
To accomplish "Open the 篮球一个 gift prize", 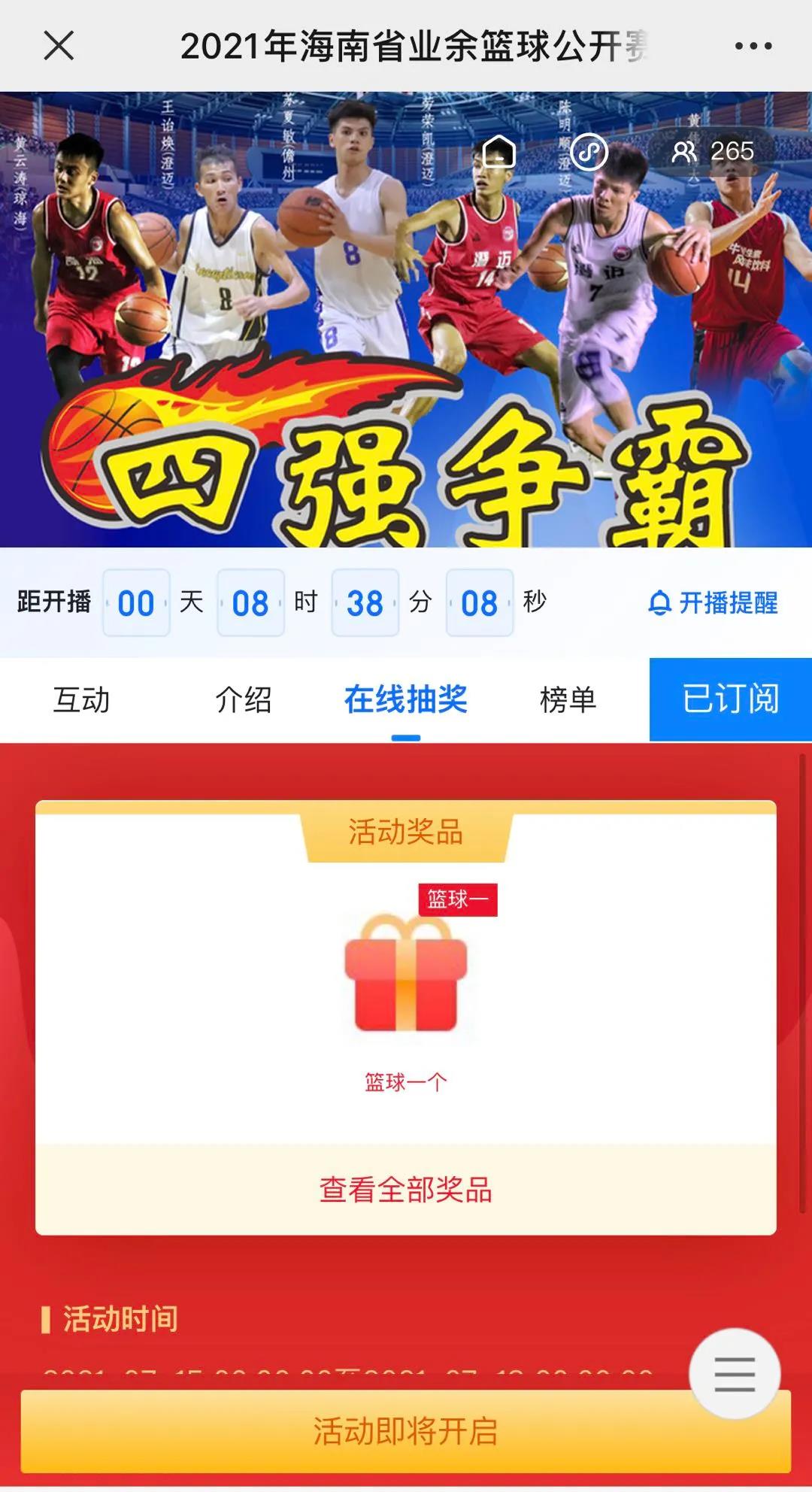I will [406, 978].
